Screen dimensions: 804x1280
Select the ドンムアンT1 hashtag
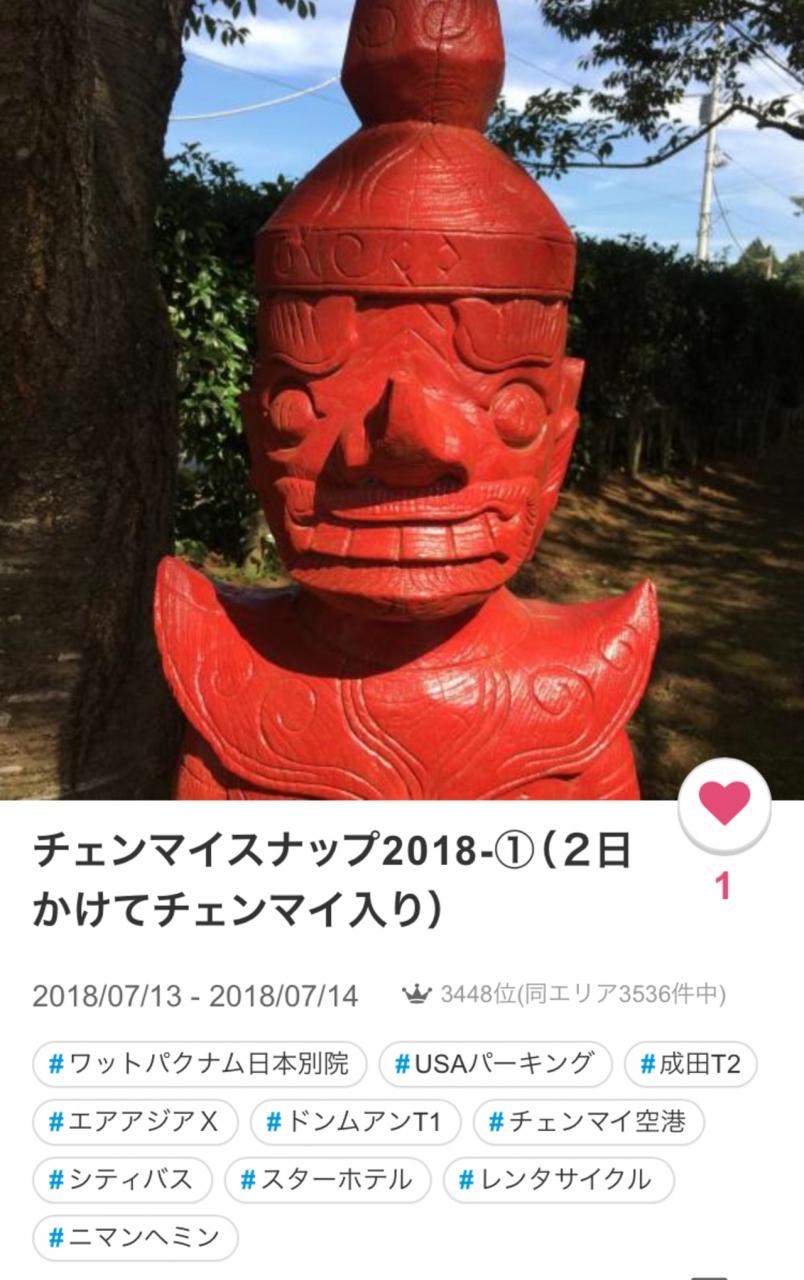pyautogui.click(x=354, y=1122)
